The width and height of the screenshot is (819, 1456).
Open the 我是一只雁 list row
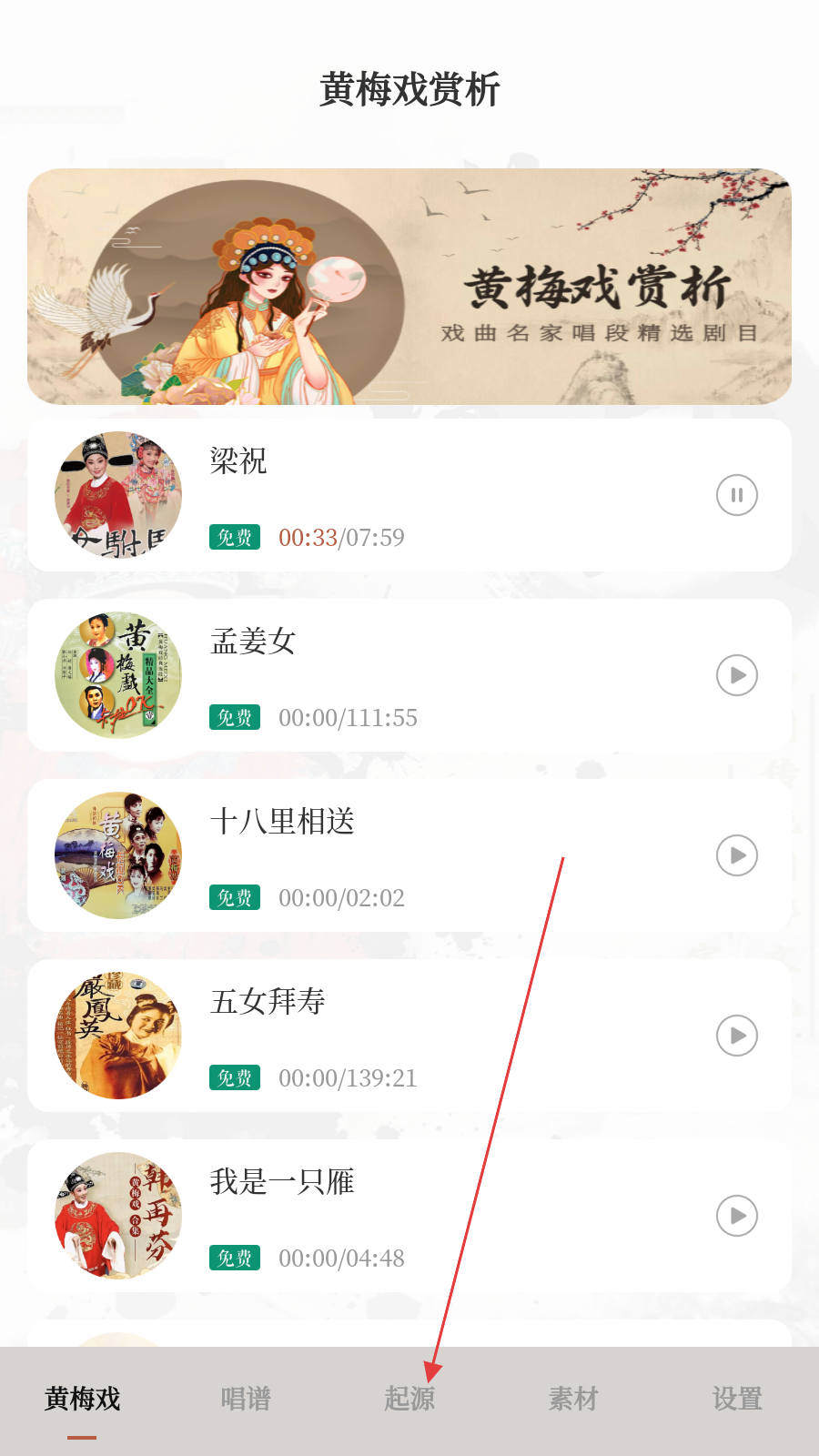pyautogui.click(x=409, y=1216)
